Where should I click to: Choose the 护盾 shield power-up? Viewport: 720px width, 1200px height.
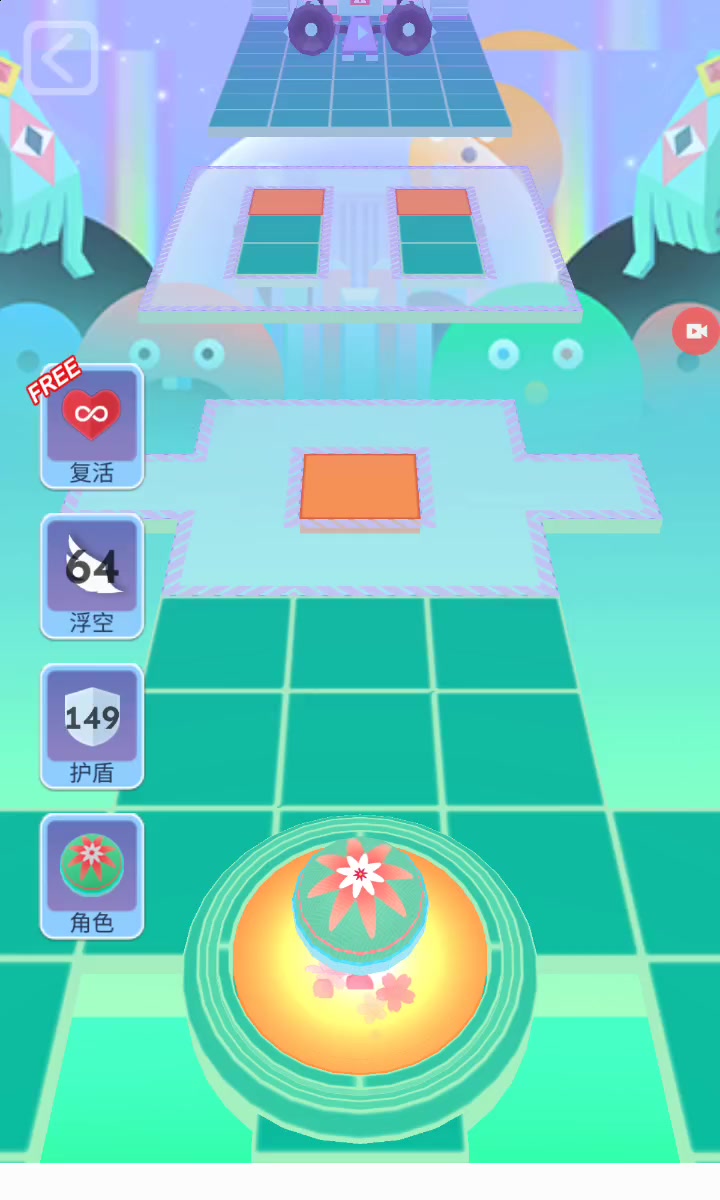(x=92, y=727)
